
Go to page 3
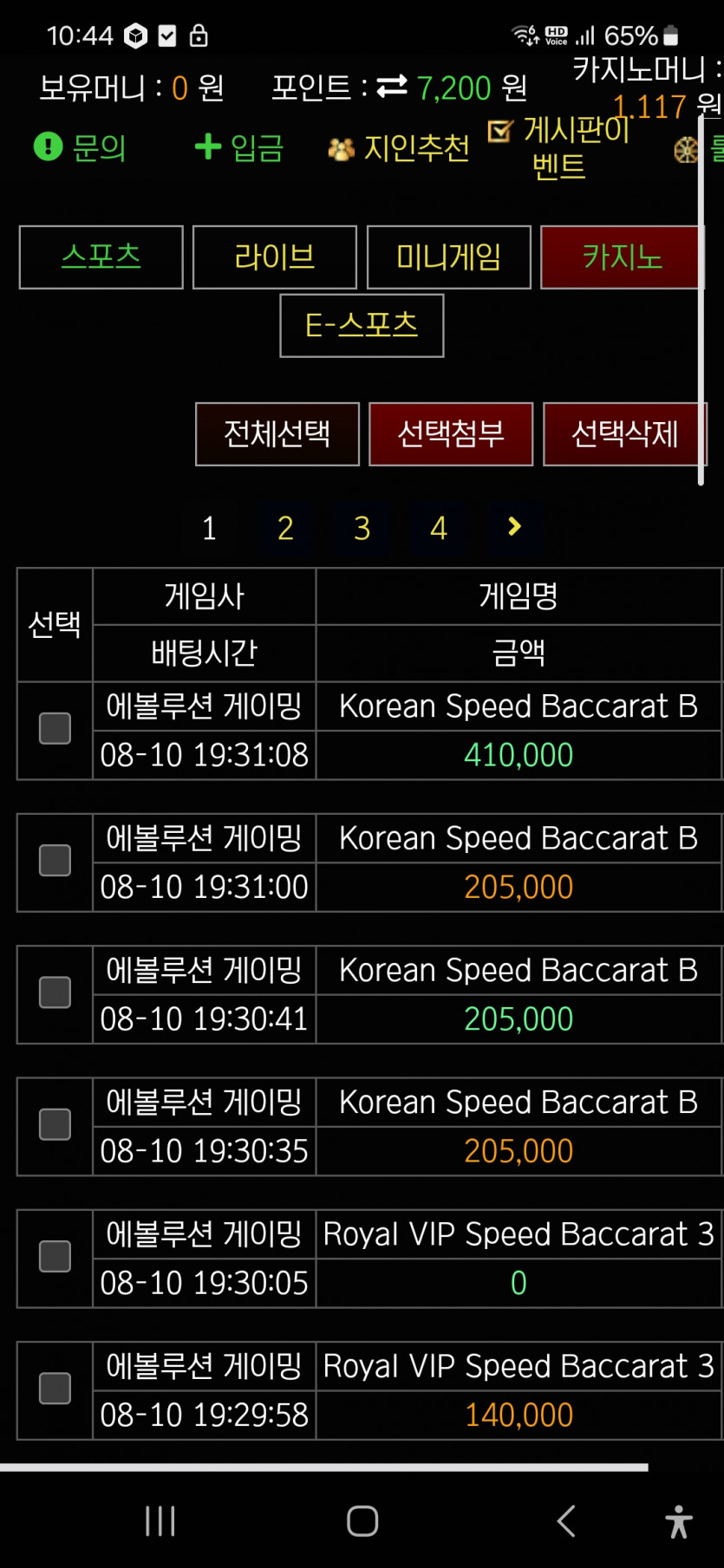(362, 528)
